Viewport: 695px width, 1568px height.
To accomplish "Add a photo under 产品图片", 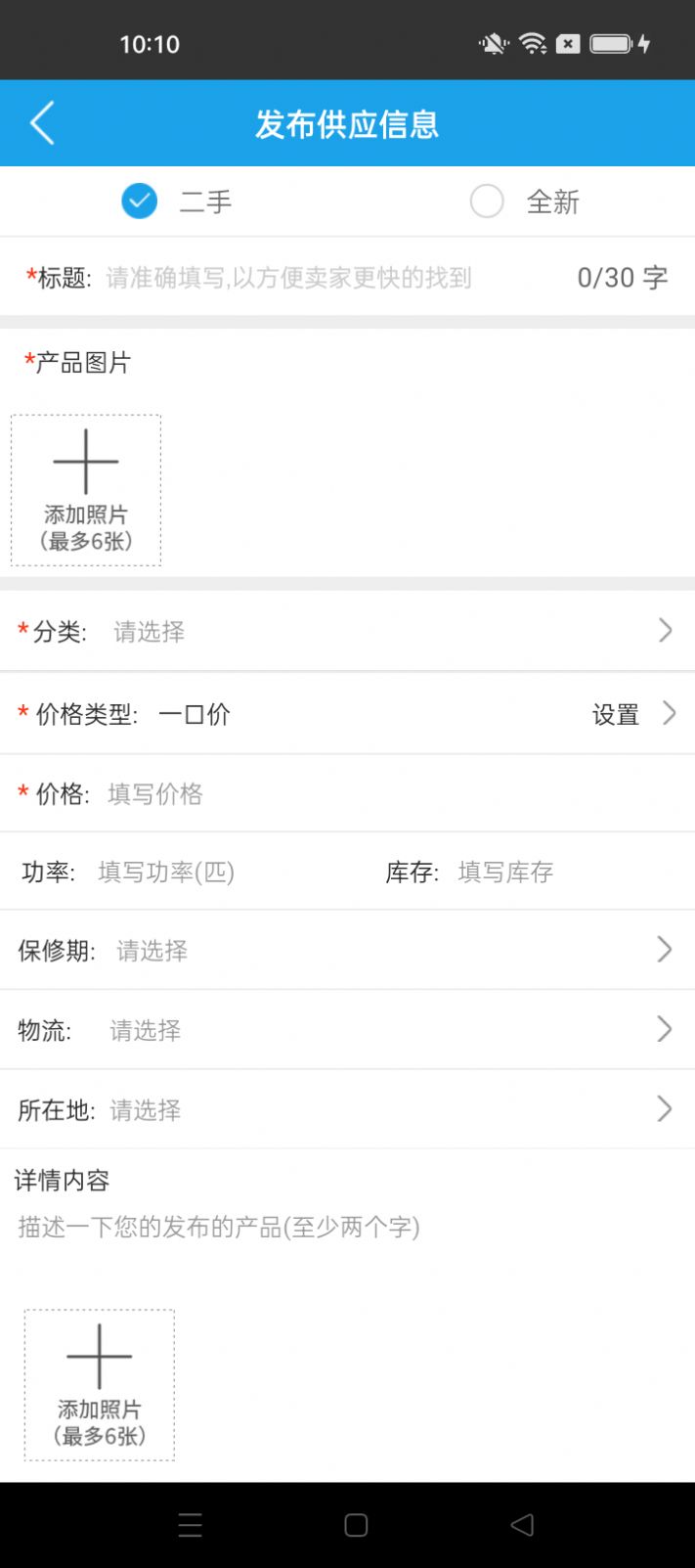I will 86,489.
